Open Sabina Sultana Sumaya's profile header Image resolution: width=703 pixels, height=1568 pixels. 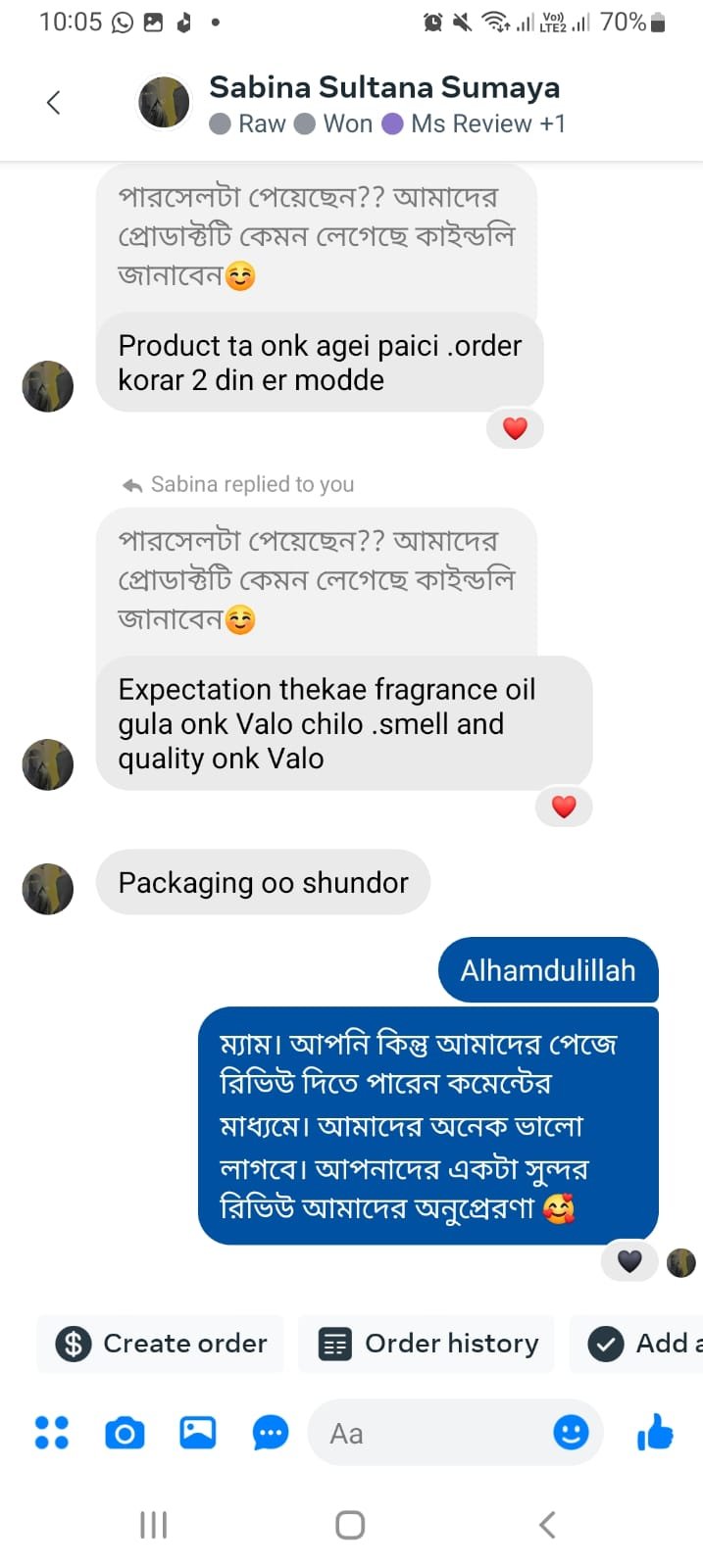click(x=383, y=88)
